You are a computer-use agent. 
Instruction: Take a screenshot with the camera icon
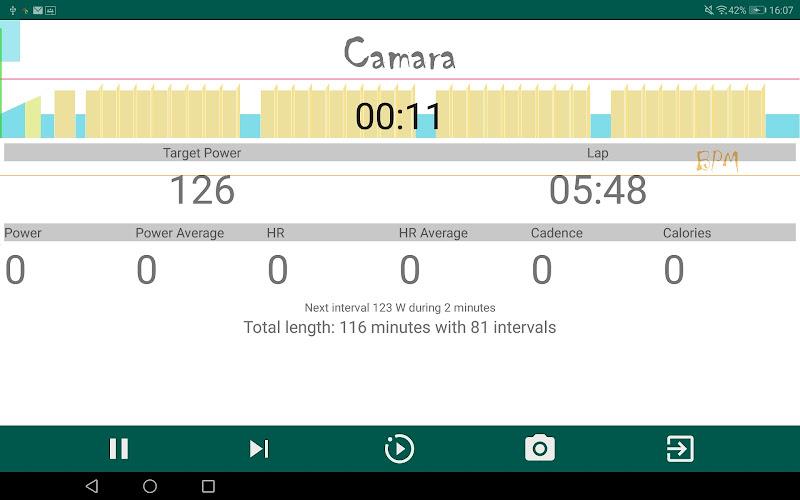click(x=540, y=449)
